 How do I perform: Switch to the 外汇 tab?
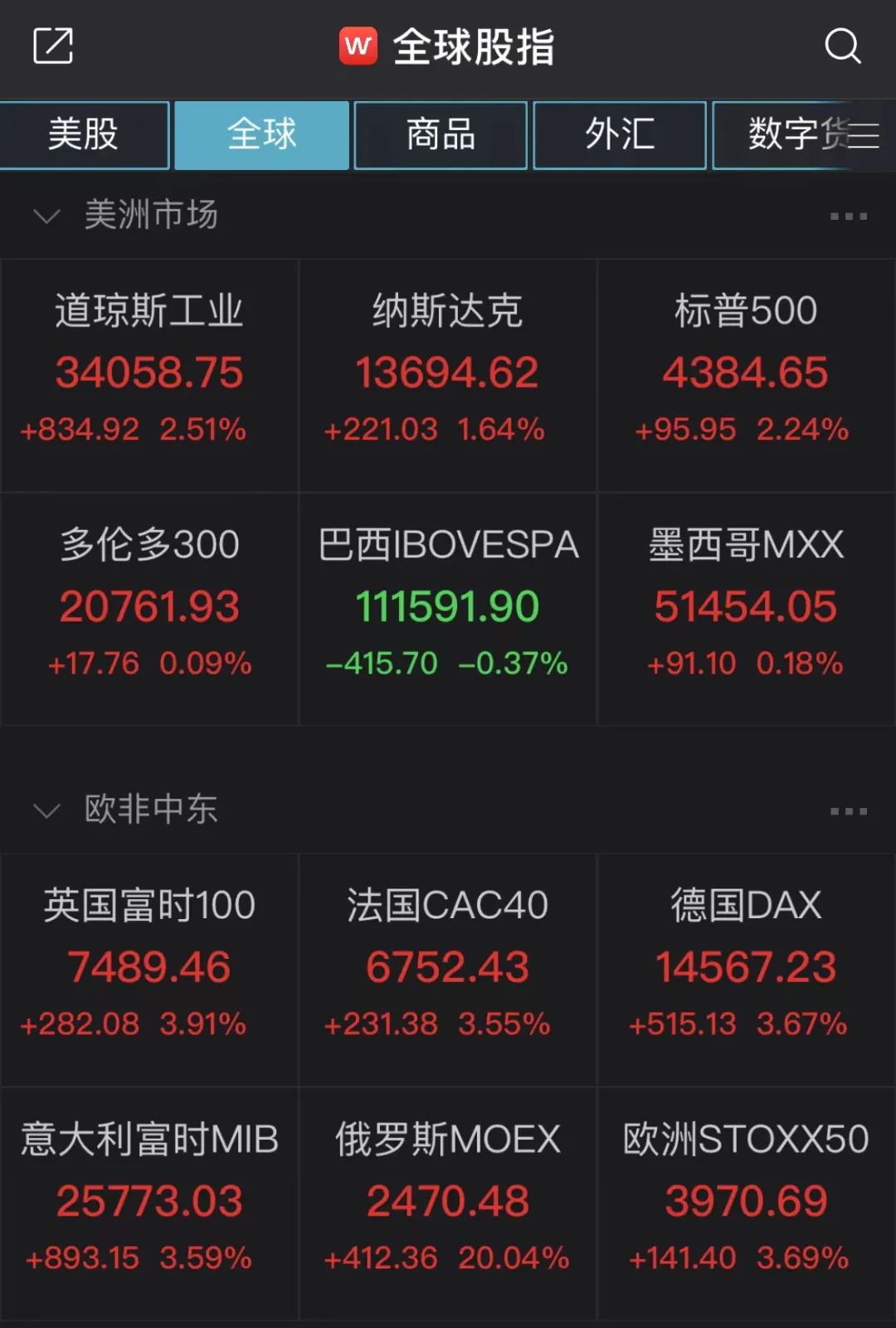(x=620, y=135)
